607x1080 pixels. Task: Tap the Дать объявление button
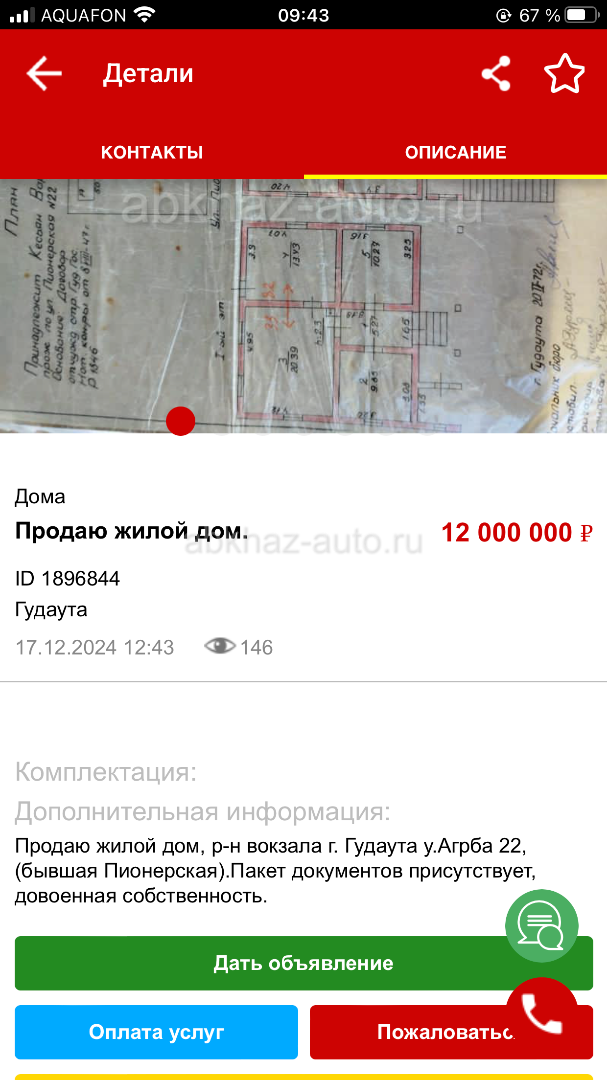pyautogui.click(x=304, y=963)
